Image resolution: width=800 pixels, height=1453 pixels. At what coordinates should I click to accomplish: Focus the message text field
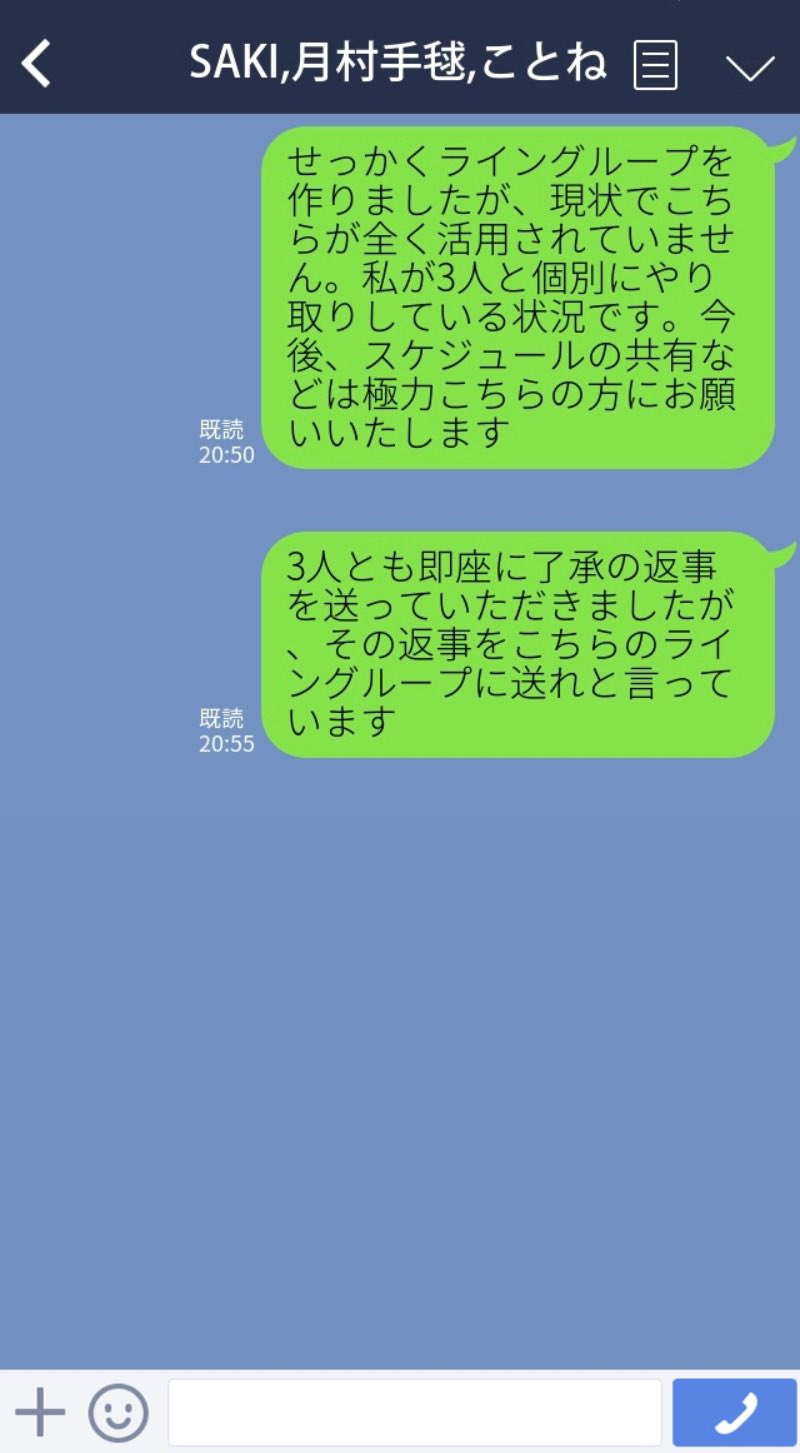point(414,1412)
